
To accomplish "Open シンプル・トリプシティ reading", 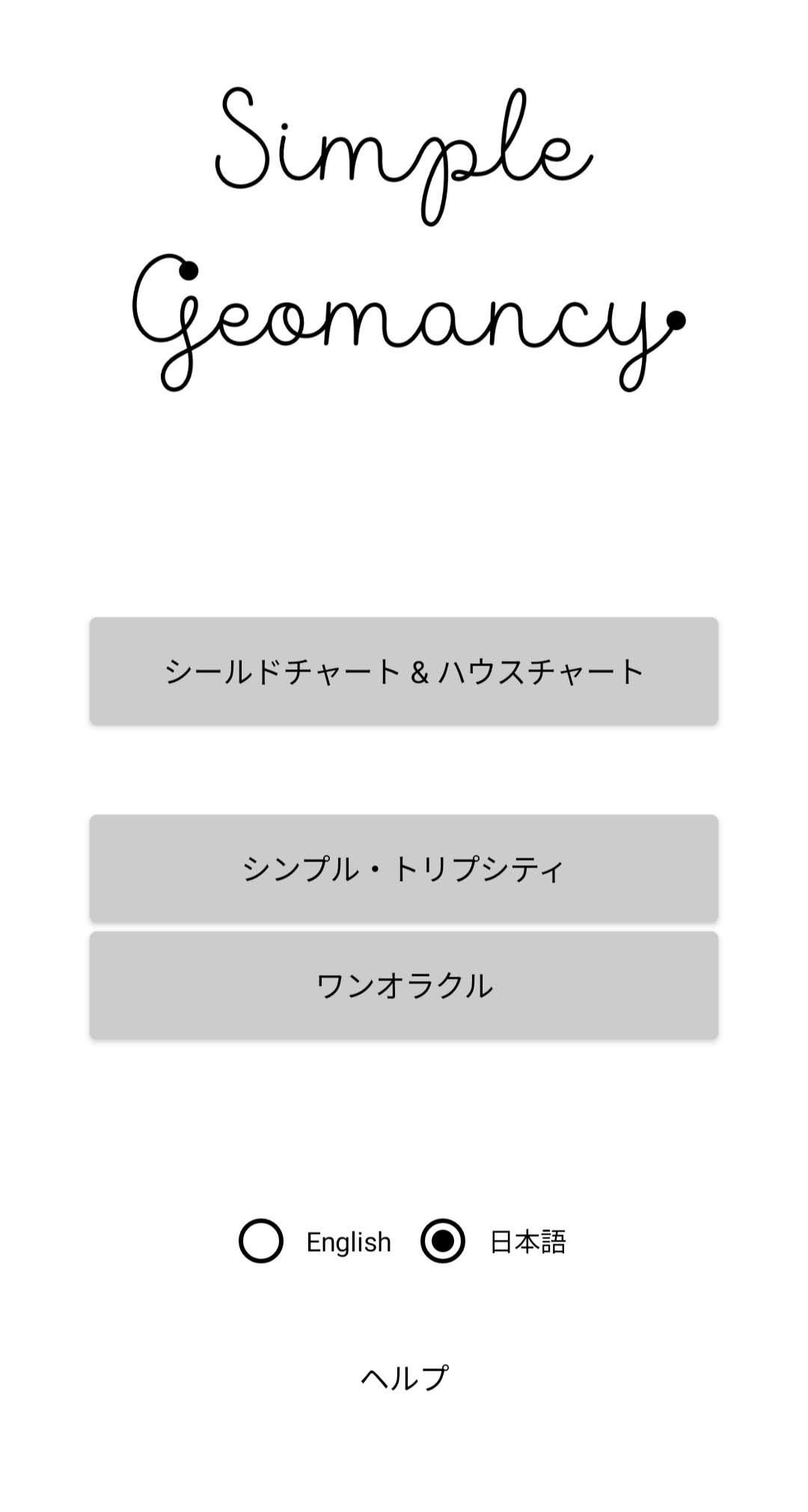I will point(404,868).
